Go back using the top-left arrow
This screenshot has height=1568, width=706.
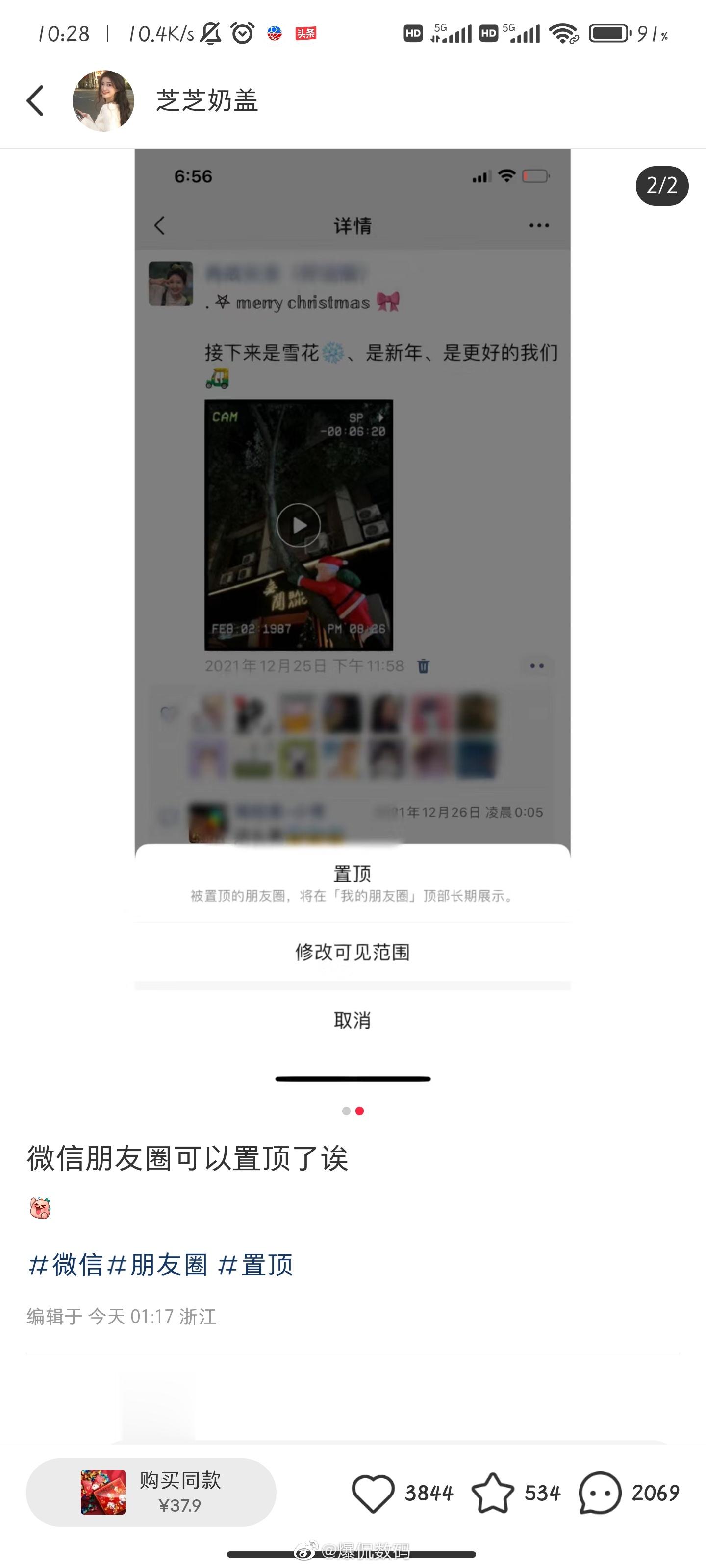tap(35, 100)
